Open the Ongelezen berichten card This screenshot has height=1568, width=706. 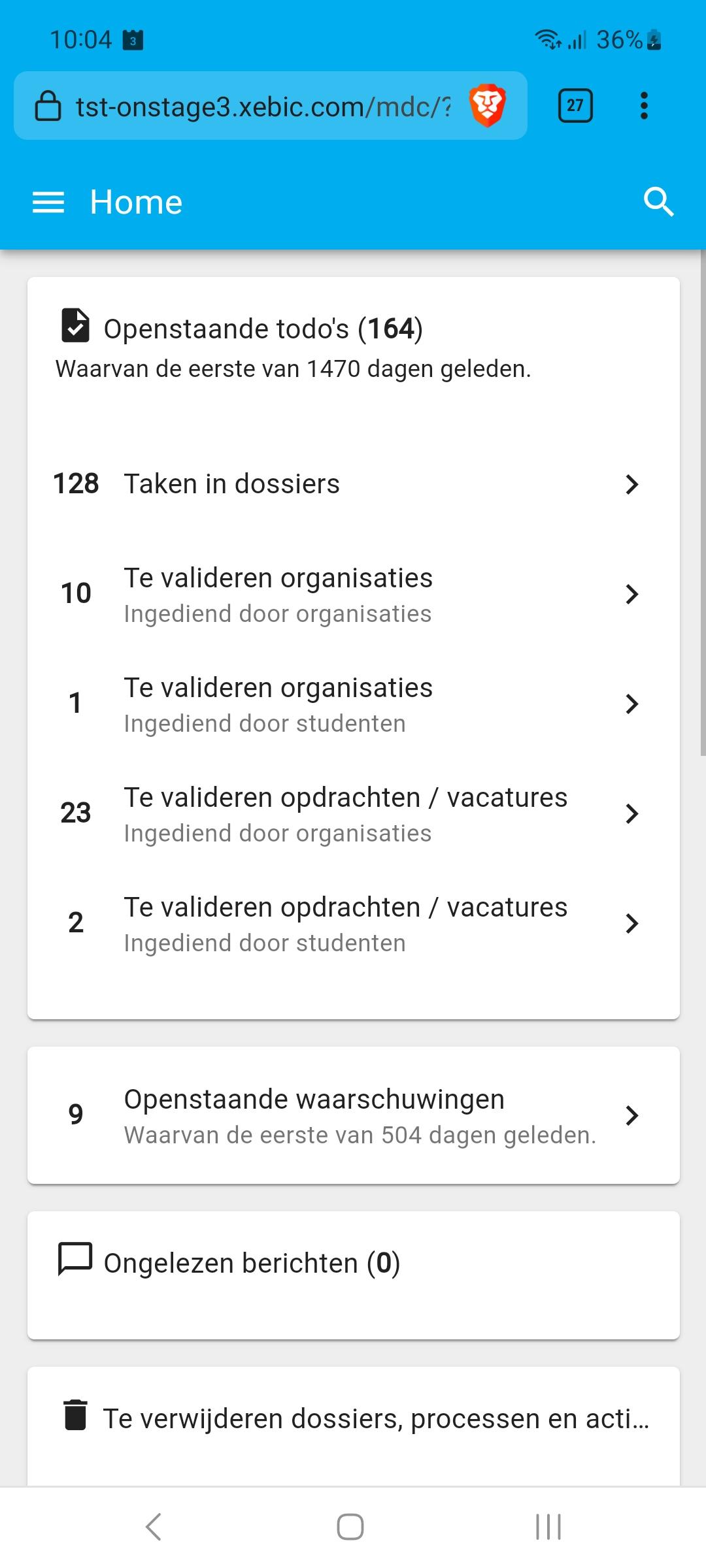point(353,1275)
